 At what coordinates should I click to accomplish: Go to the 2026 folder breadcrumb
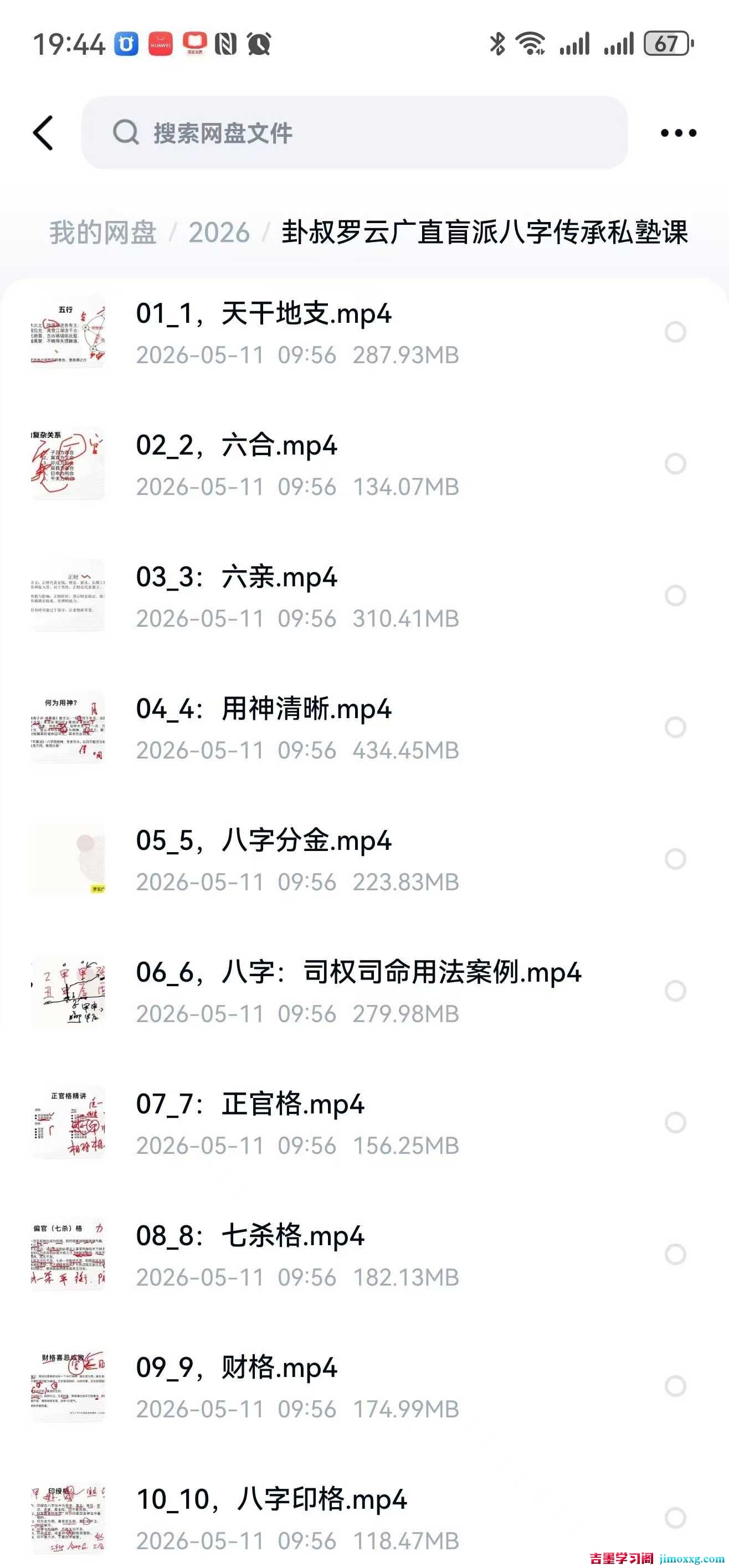[219, 233]
